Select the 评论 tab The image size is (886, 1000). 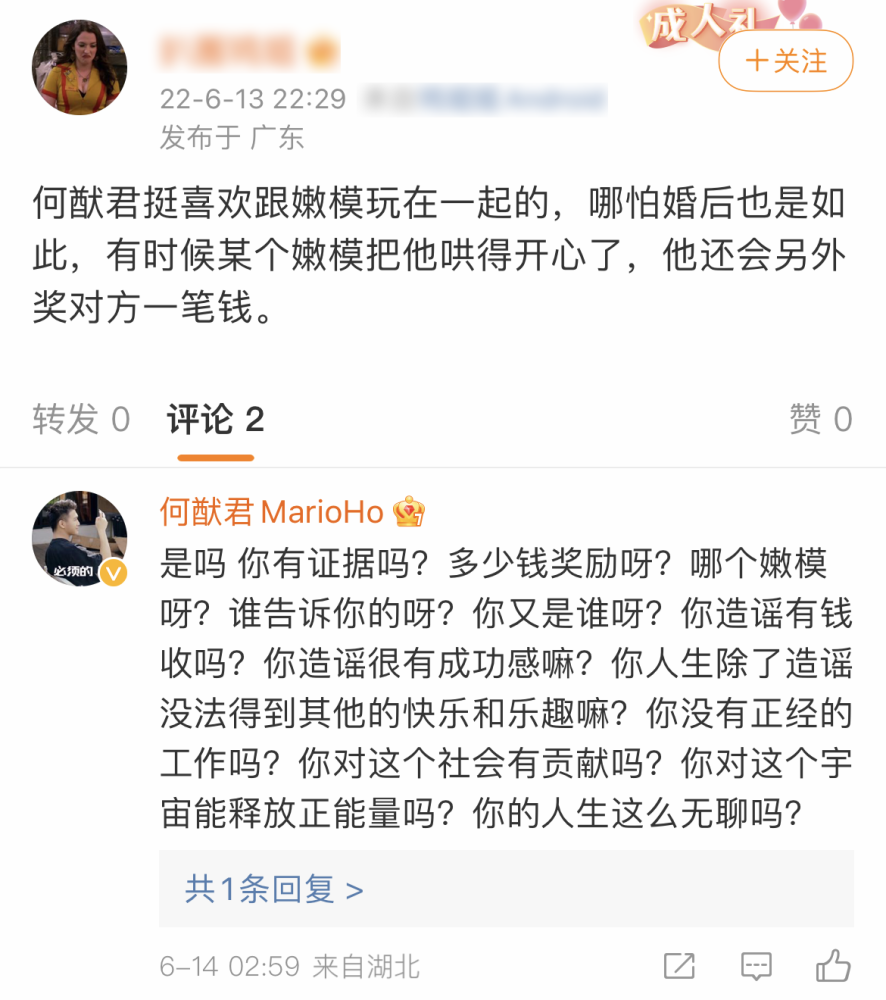click(215, 420)
